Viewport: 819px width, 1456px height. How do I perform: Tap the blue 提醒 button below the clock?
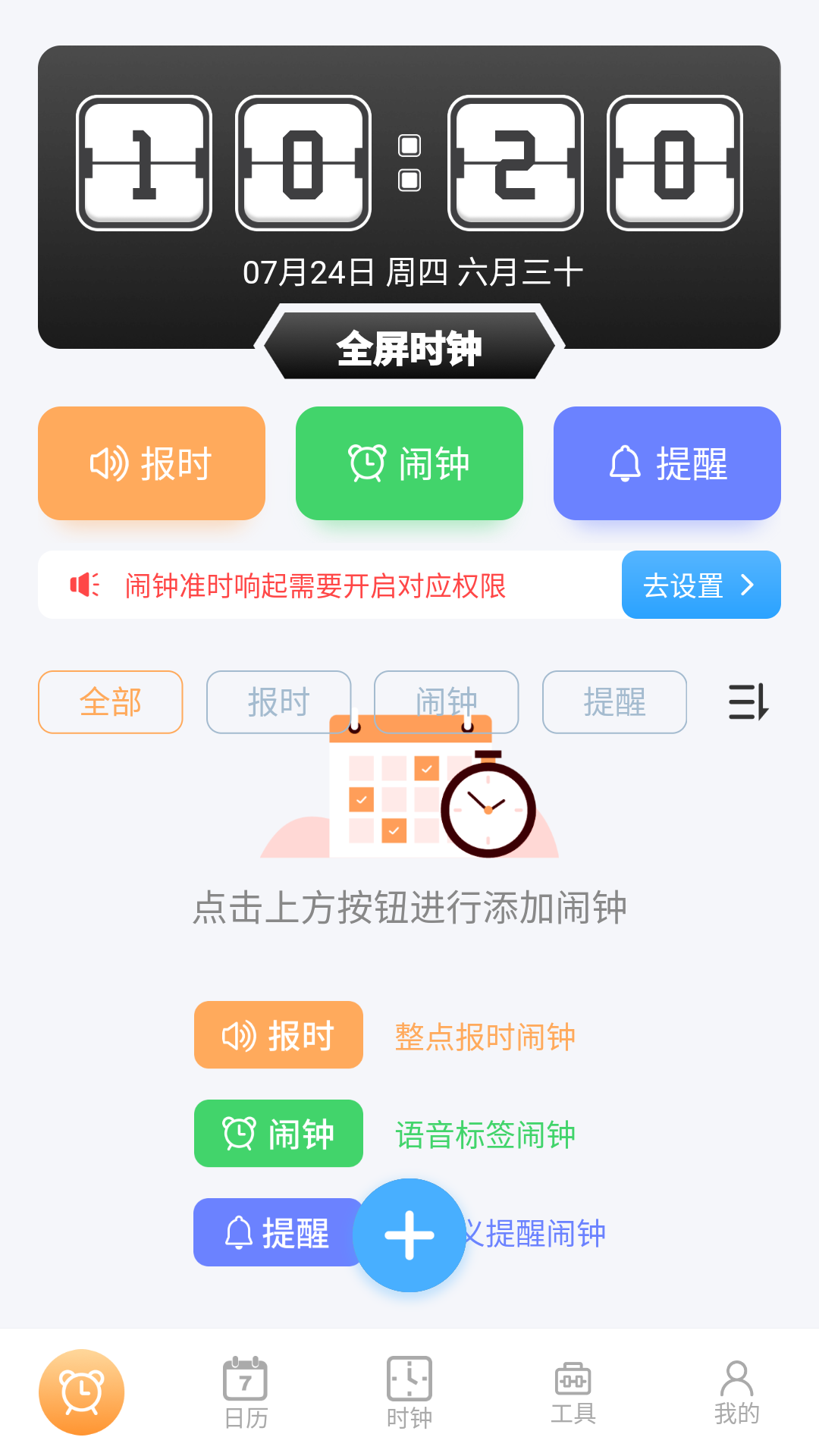[667, 463]
